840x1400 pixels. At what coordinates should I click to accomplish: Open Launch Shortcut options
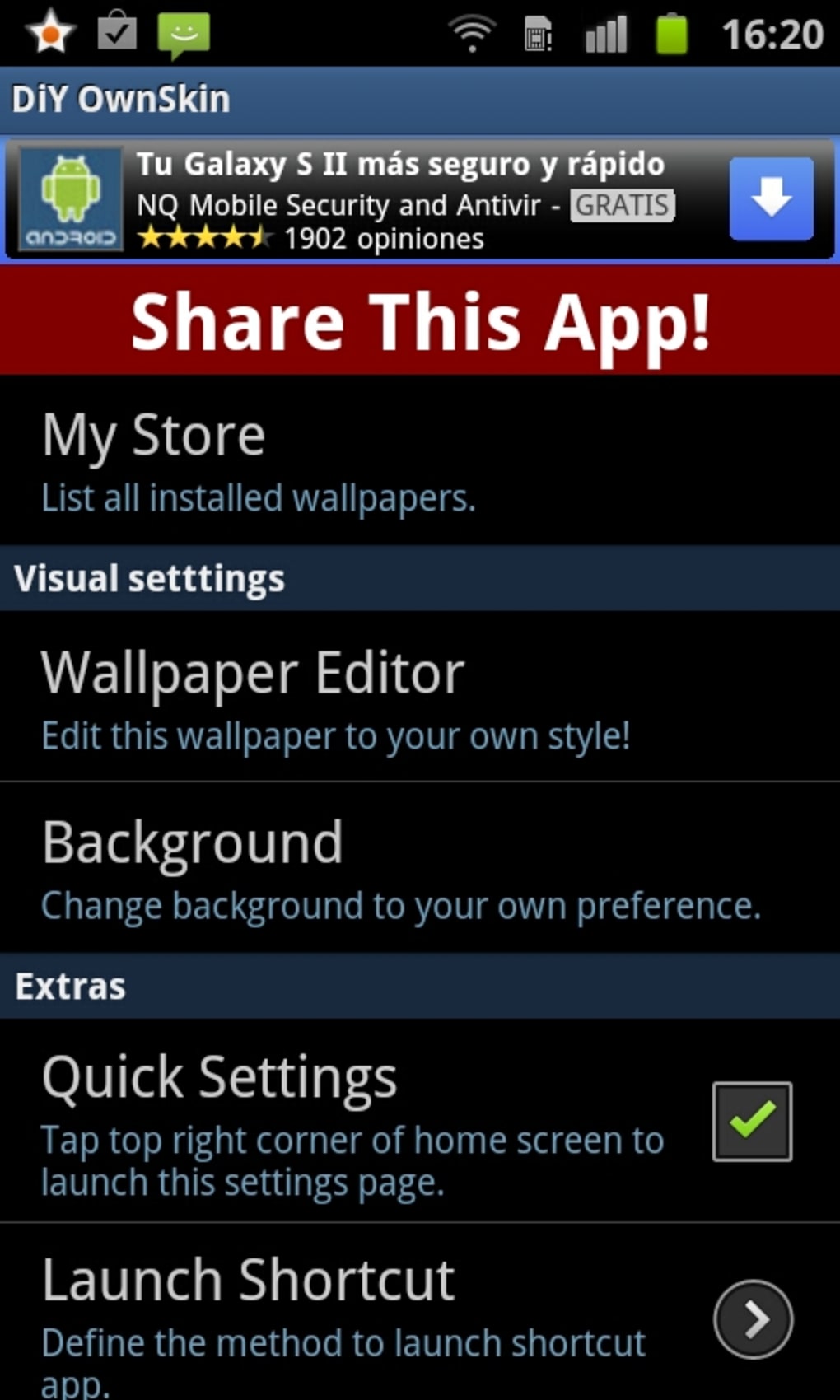pyautogui.click(x=752, y=1318)
